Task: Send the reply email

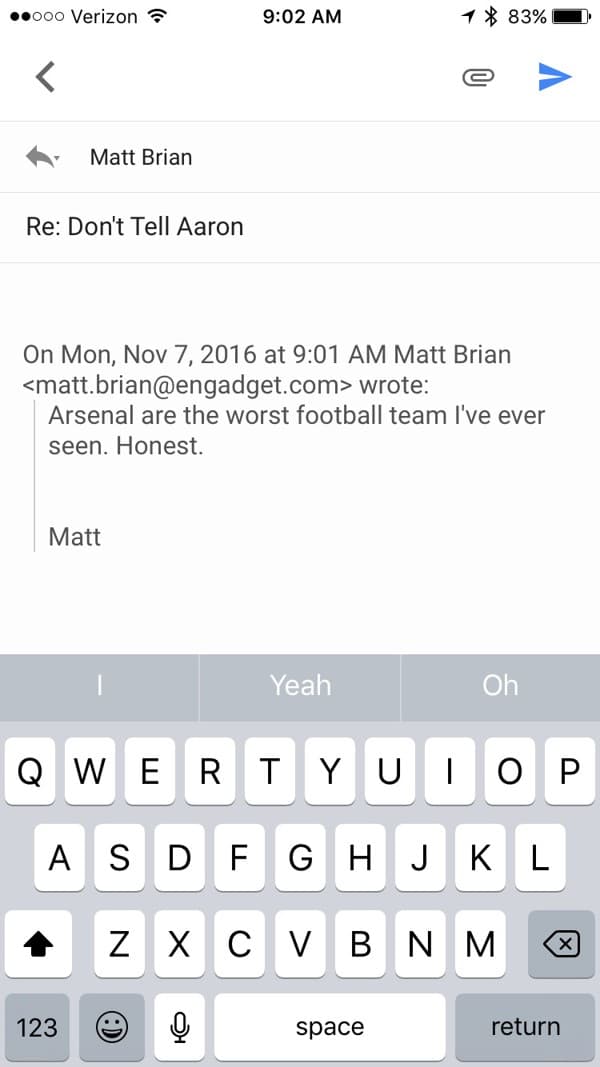Action: tap(554, 77)
